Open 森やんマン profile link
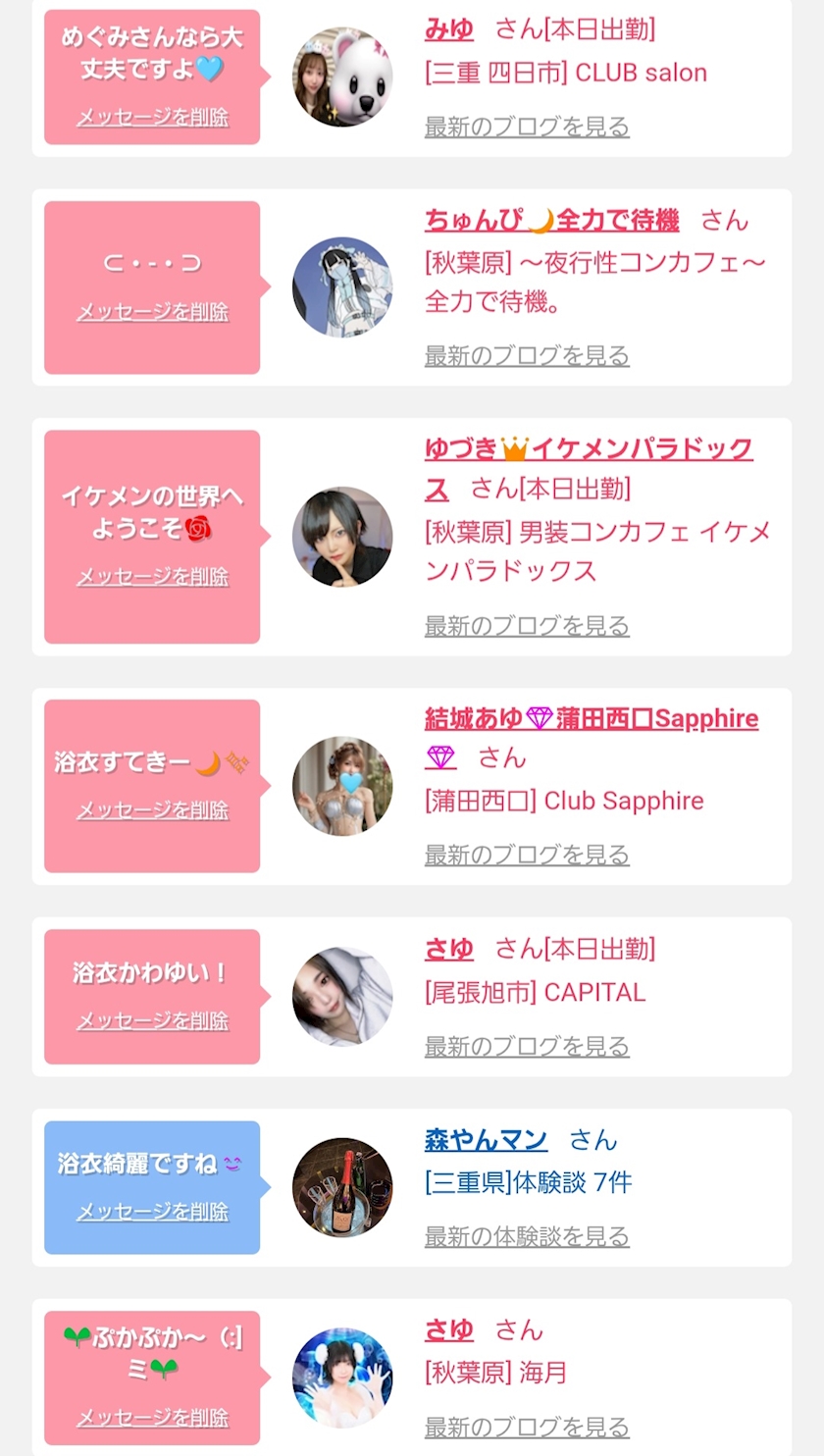 point(486,1140)
